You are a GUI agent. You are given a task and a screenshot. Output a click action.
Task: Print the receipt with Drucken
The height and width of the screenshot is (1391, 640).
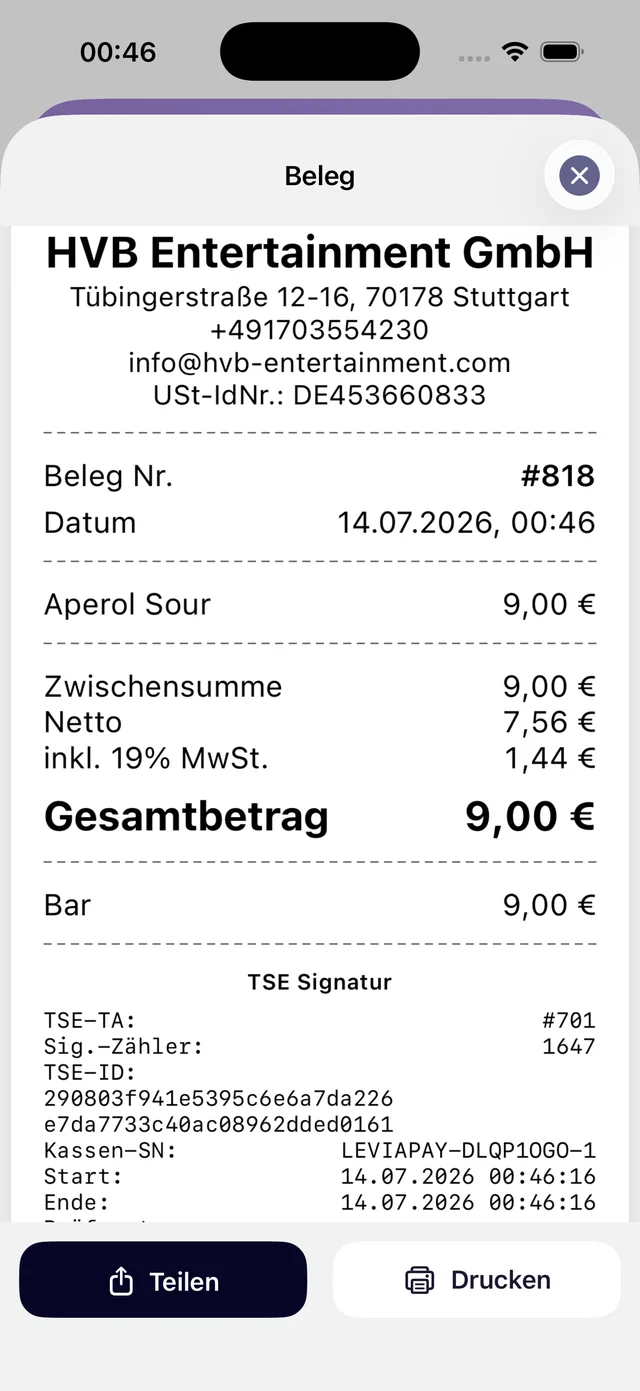477,1280
